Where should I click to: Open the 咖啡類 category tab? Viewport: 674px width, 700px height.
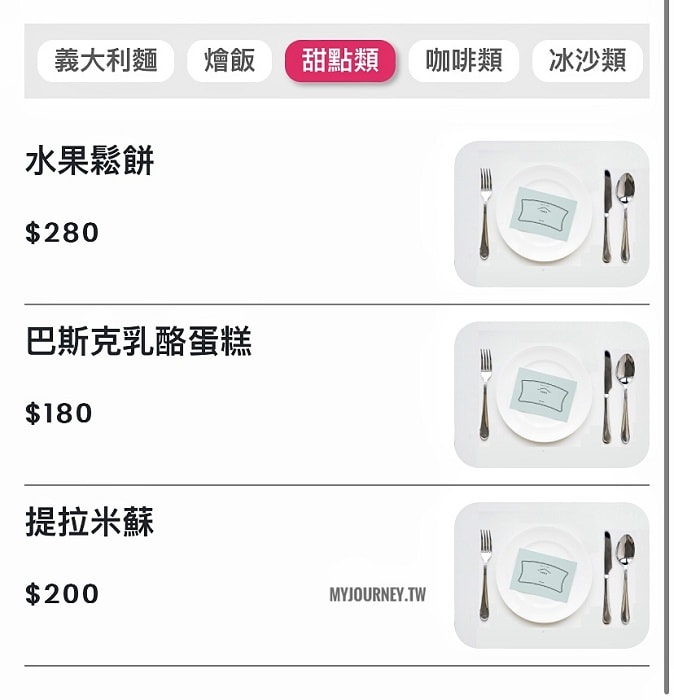(464, 61)
